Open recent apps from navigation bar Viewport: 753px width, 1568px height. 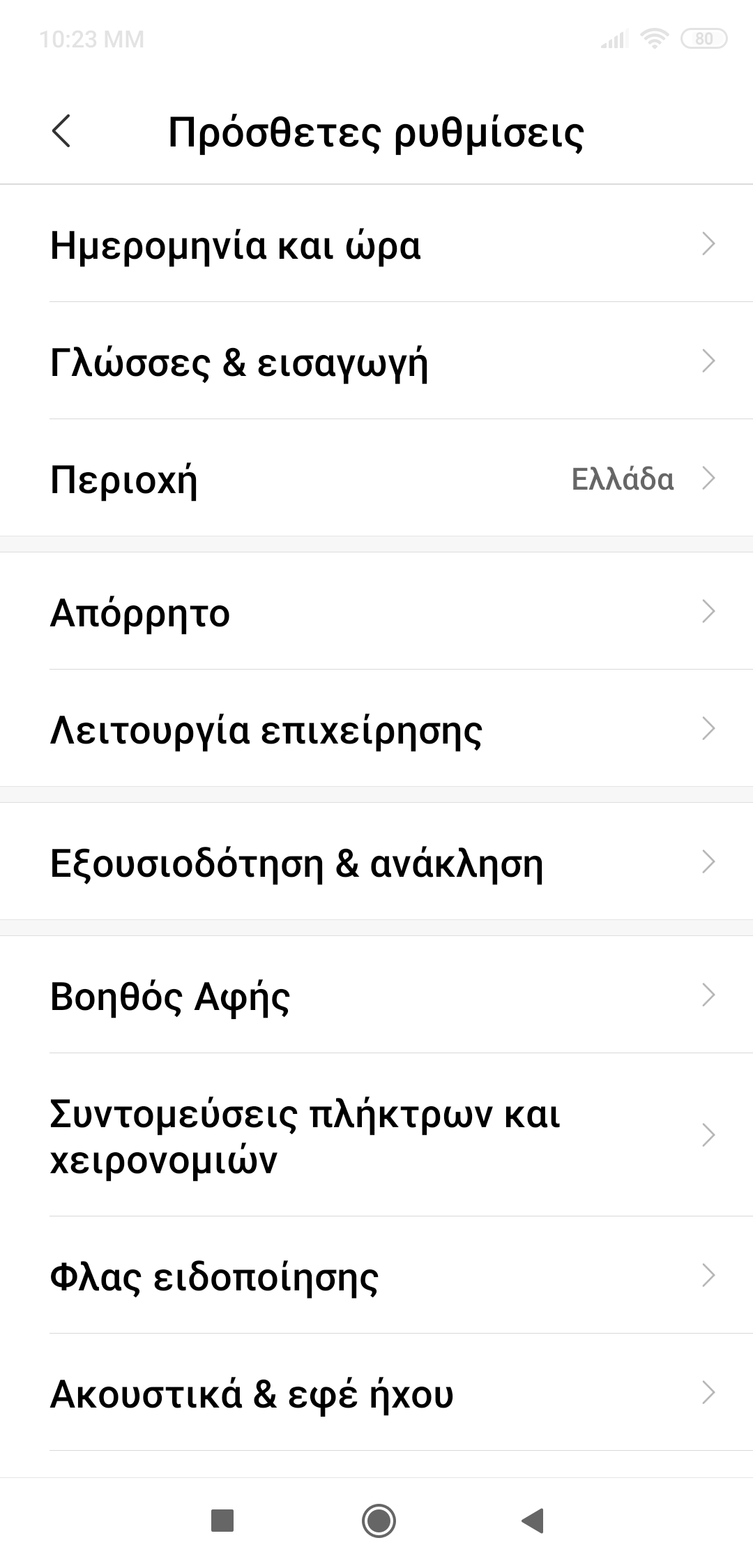[x=222, y=1520]
